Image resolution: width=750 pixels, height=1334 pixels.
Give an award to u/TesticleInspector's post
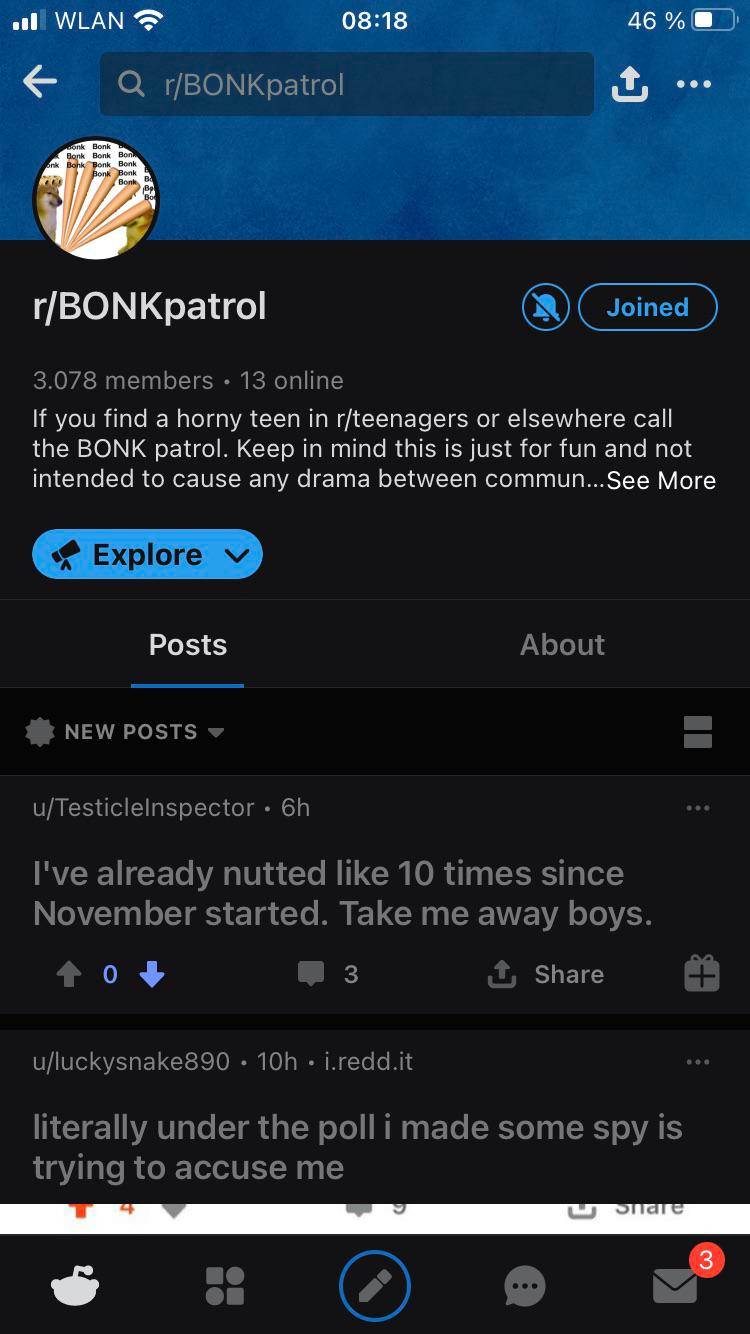(701, 973)
